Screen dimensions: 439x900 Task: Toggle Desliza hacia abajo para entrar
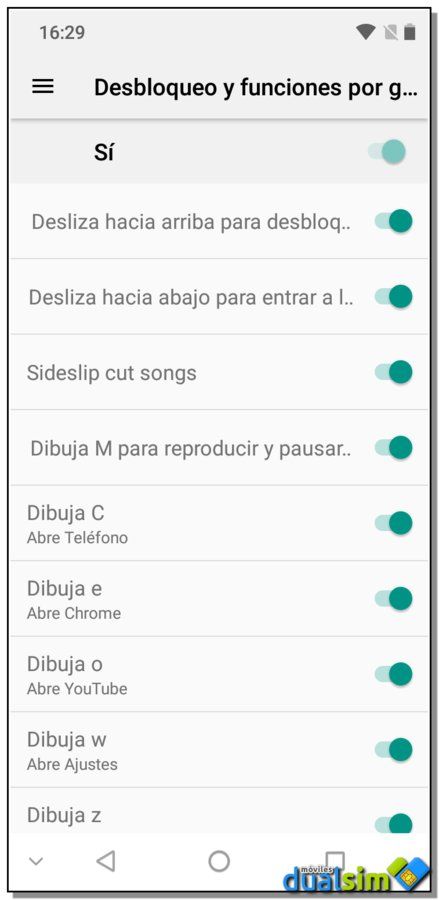(394, 297)
